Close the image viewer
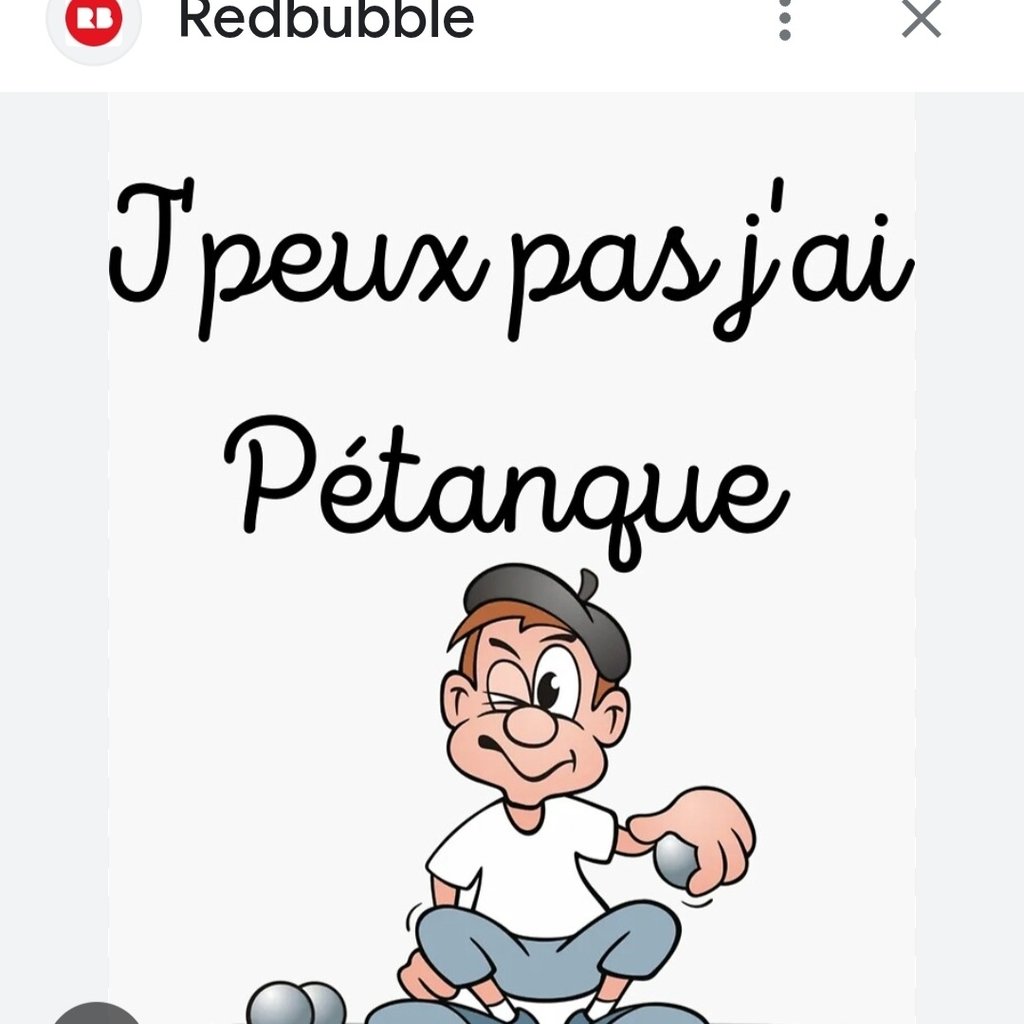This screenshot has width=1024, height=1024. pos(921,19)
